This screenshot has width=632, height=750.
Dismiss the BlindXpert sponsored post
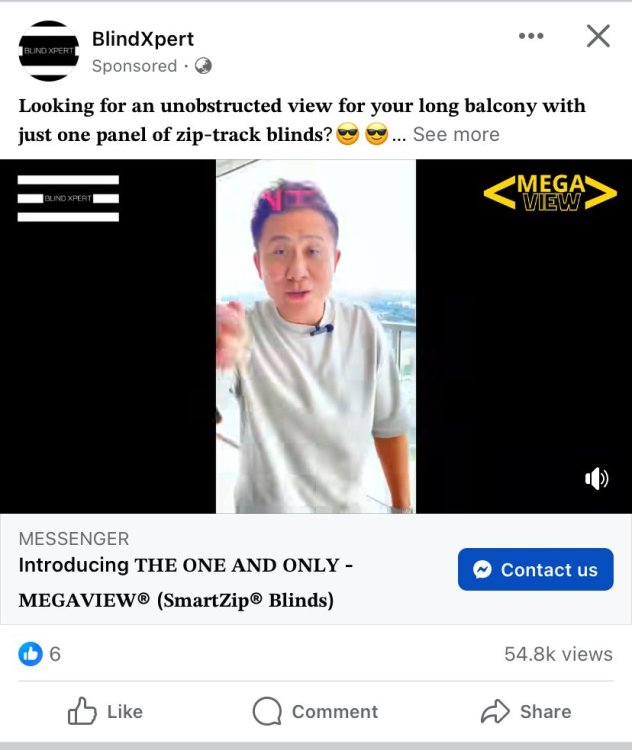pyautogui.click(x=598, y=36)
